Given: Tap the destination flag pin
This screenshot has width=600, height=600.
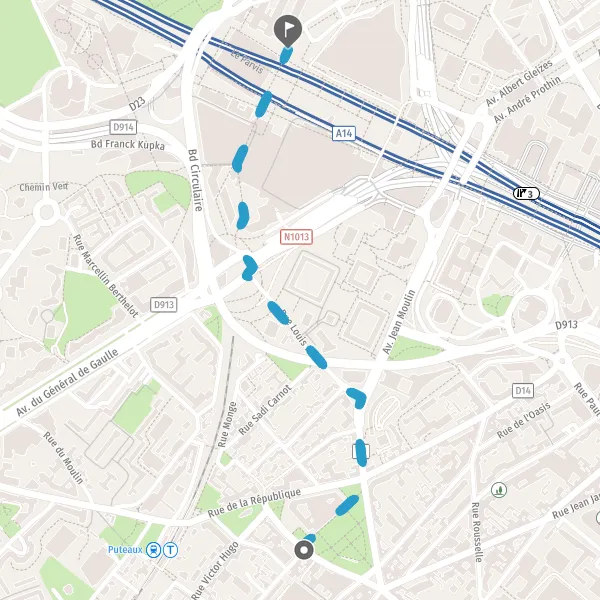Looking at the screenshot, I should coord(288,31).
